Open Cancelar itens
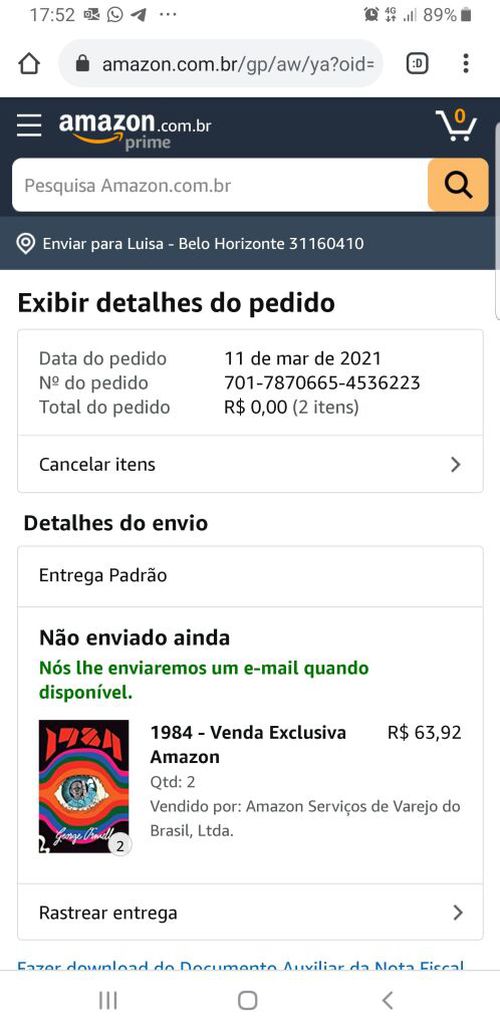 [250, 464]
